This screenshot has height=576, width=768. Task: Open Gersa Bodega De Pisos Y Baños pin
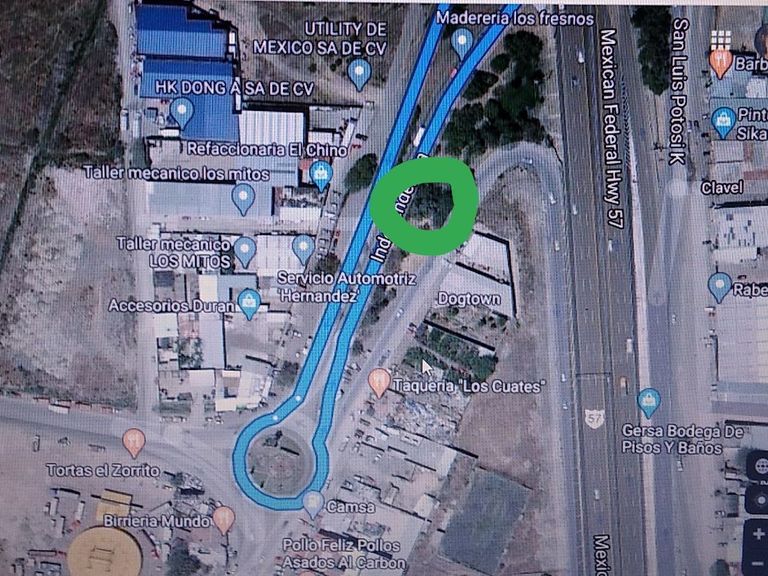[x=649, y=402]
